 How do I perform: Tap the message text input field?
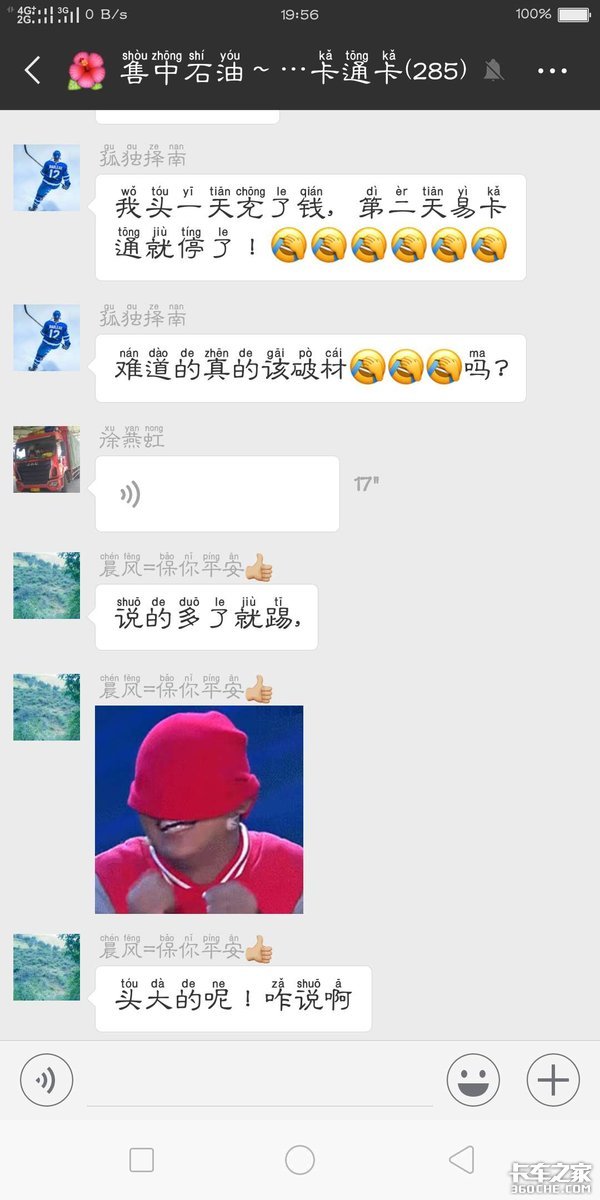pos(260,1082)
